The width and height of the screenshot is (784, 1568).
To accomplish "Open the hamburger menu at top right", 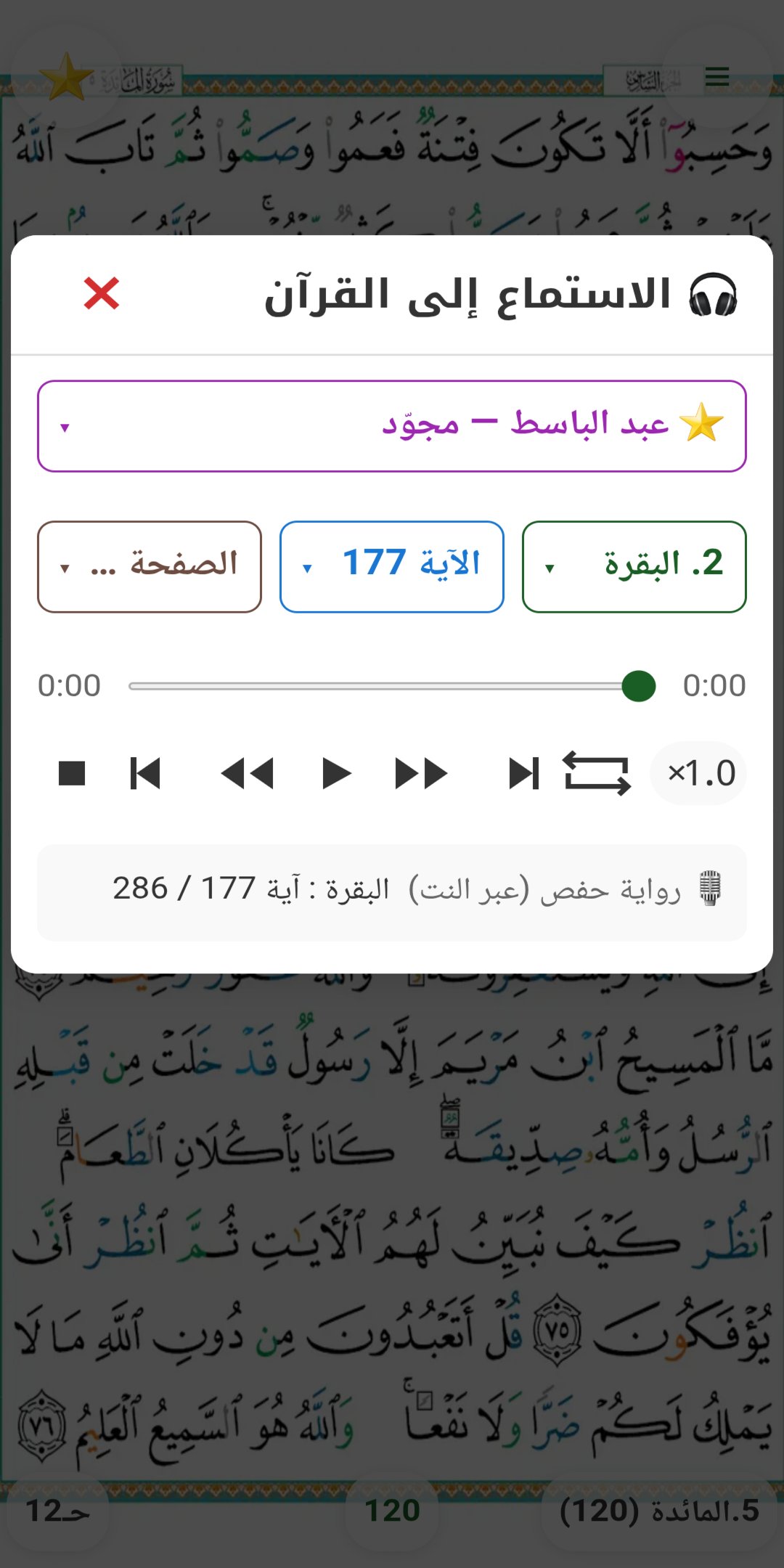I will coord(717,76).
